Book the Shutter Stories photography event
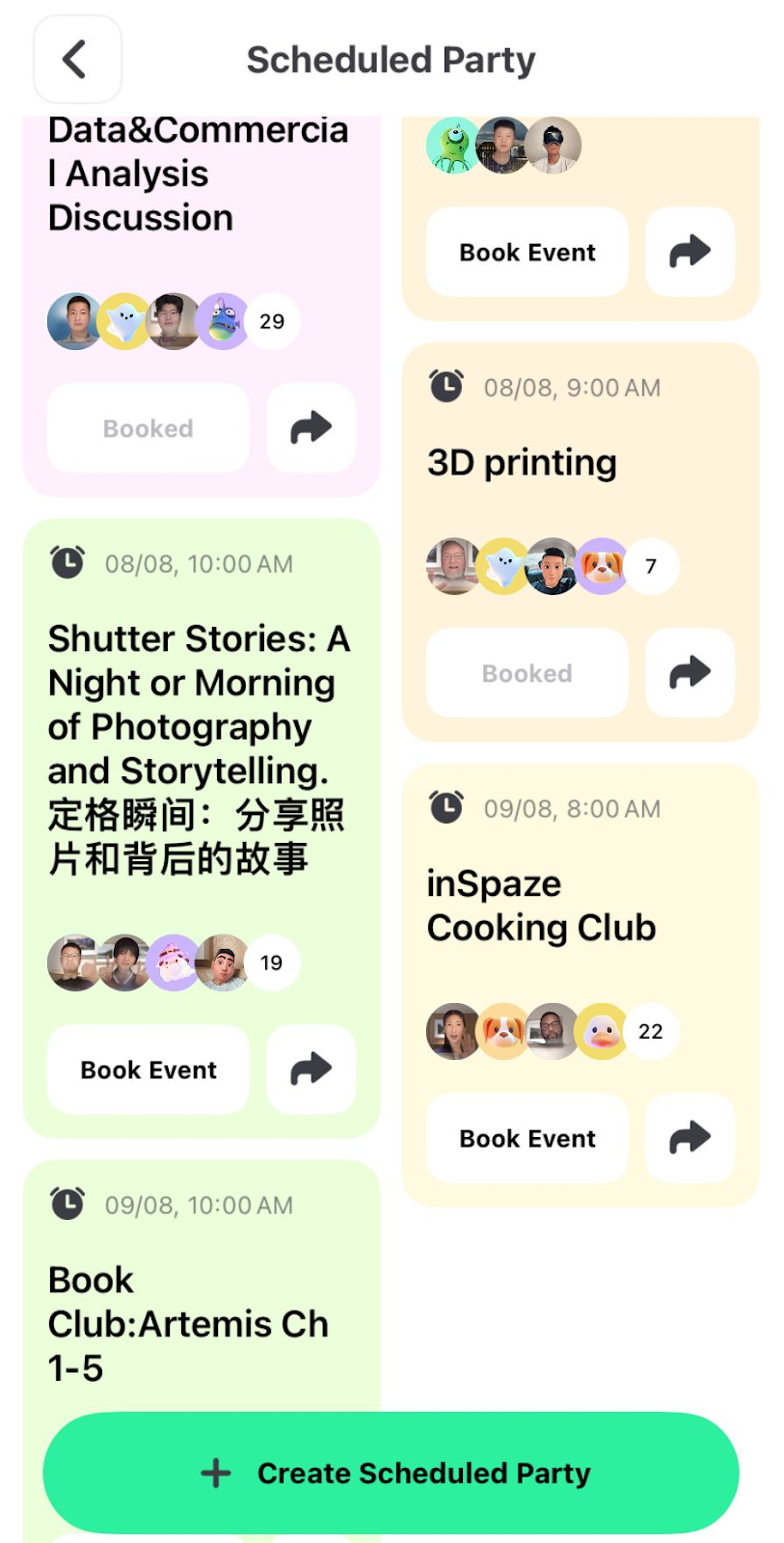 pos(149,1069)
